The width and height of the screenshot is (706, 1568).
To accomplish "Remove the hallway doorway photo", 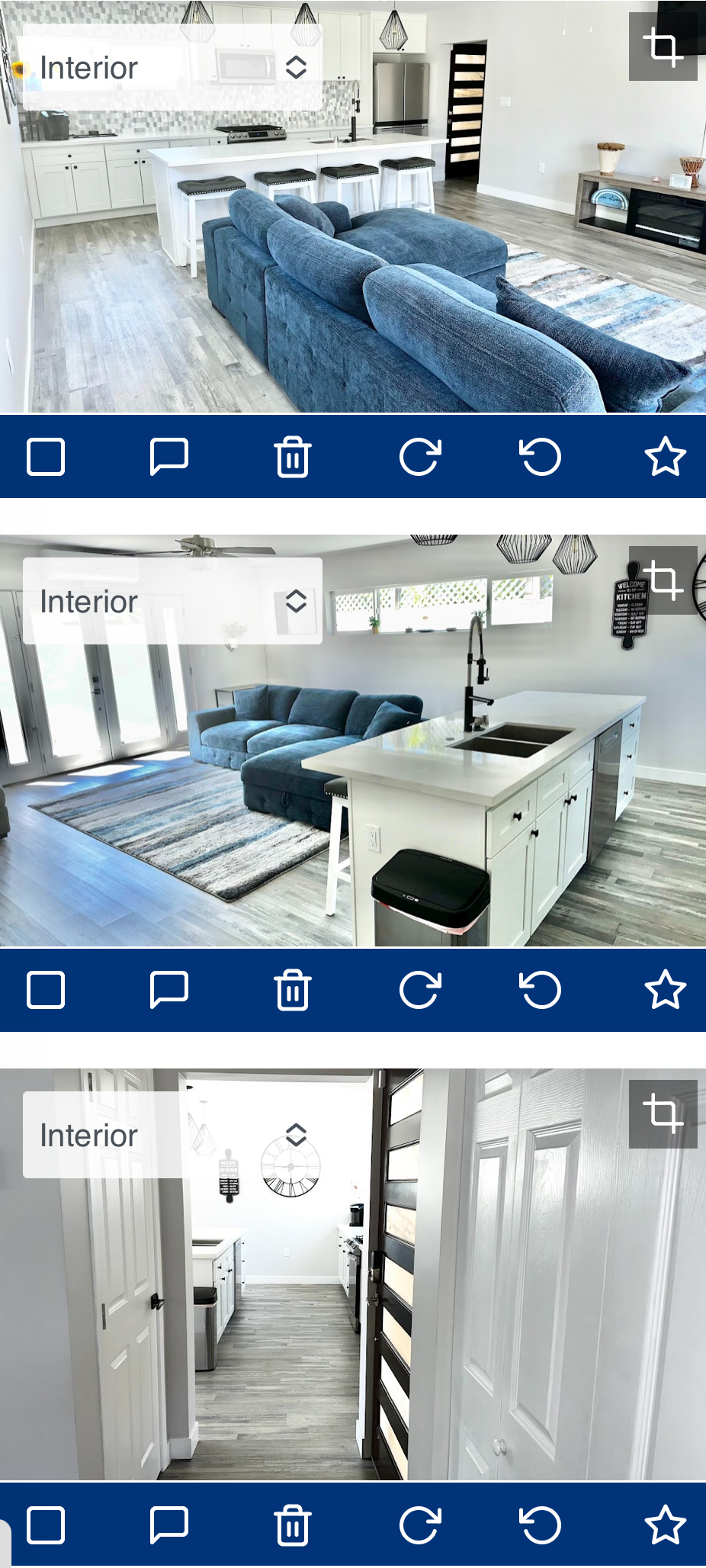I will tap(293, 1525).
